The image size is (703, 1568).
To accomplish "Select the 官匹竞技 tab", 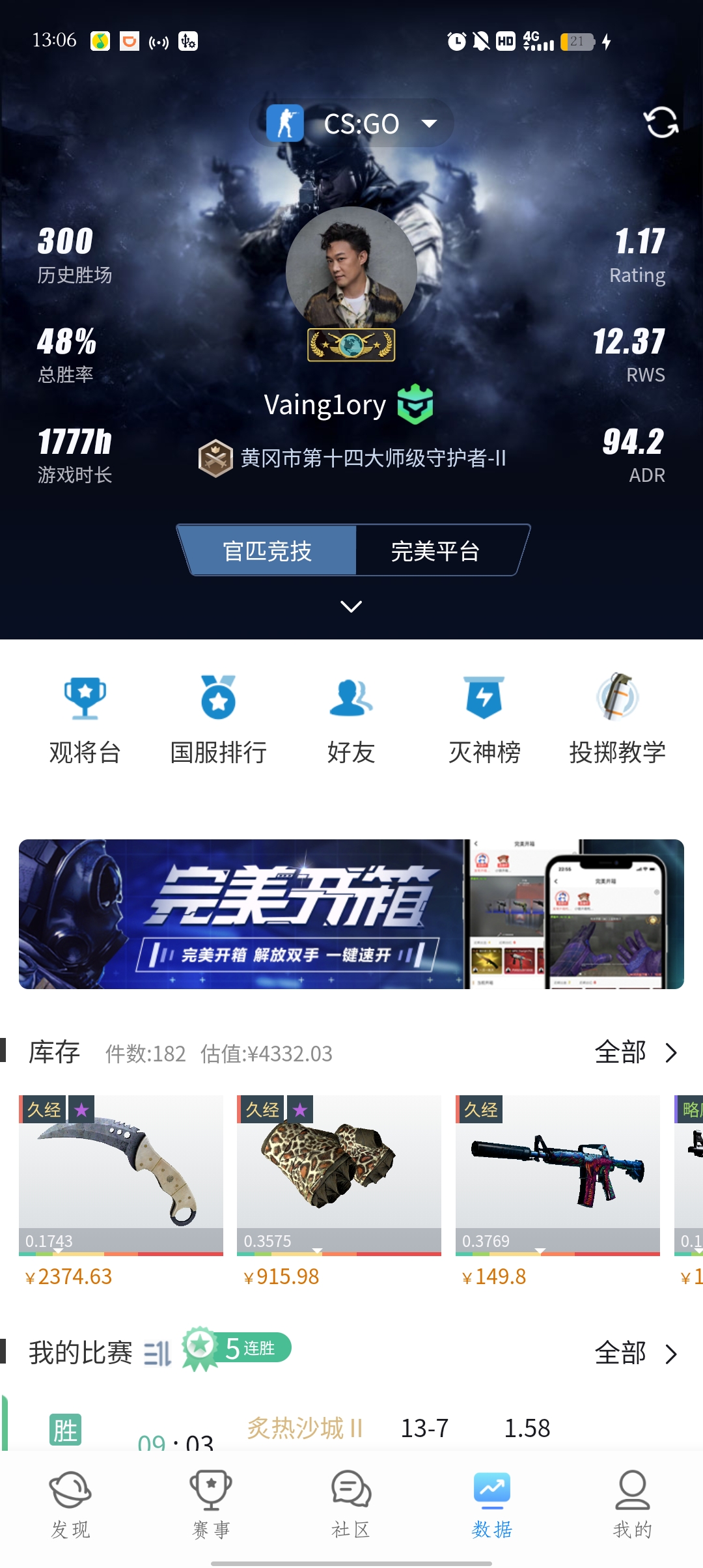I will pos(268,551).
